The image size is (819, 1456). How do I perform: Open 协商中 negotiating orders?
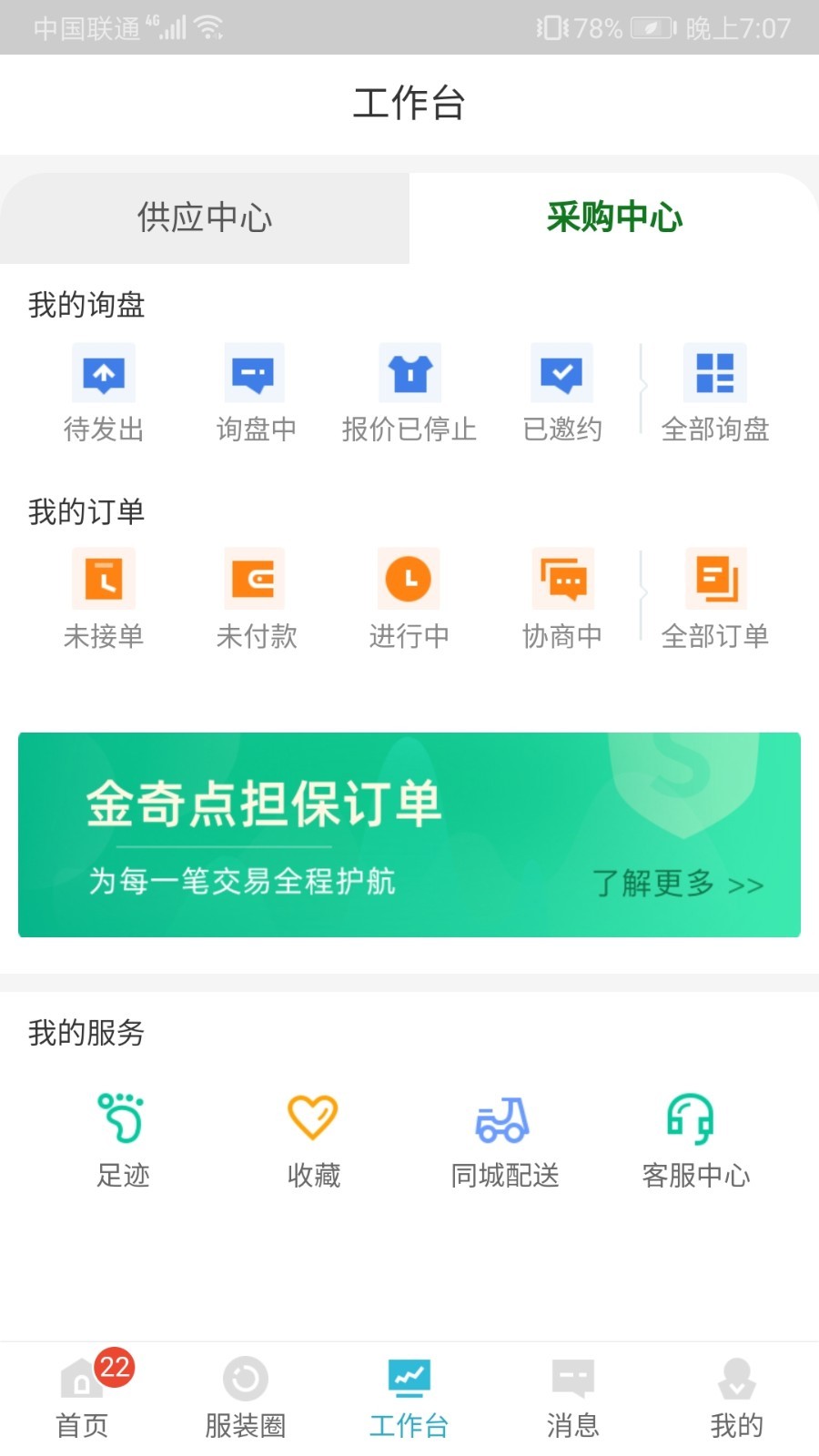[x=562, y=599]
